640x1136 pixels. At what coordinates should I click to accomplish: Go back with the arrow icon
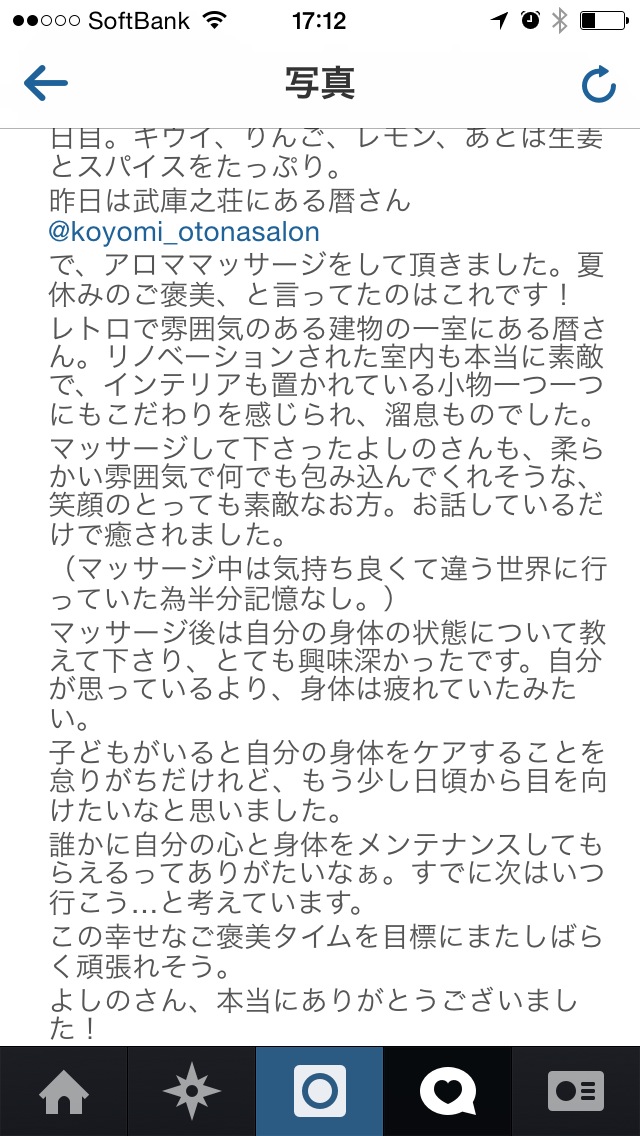[x=46, y=84]
